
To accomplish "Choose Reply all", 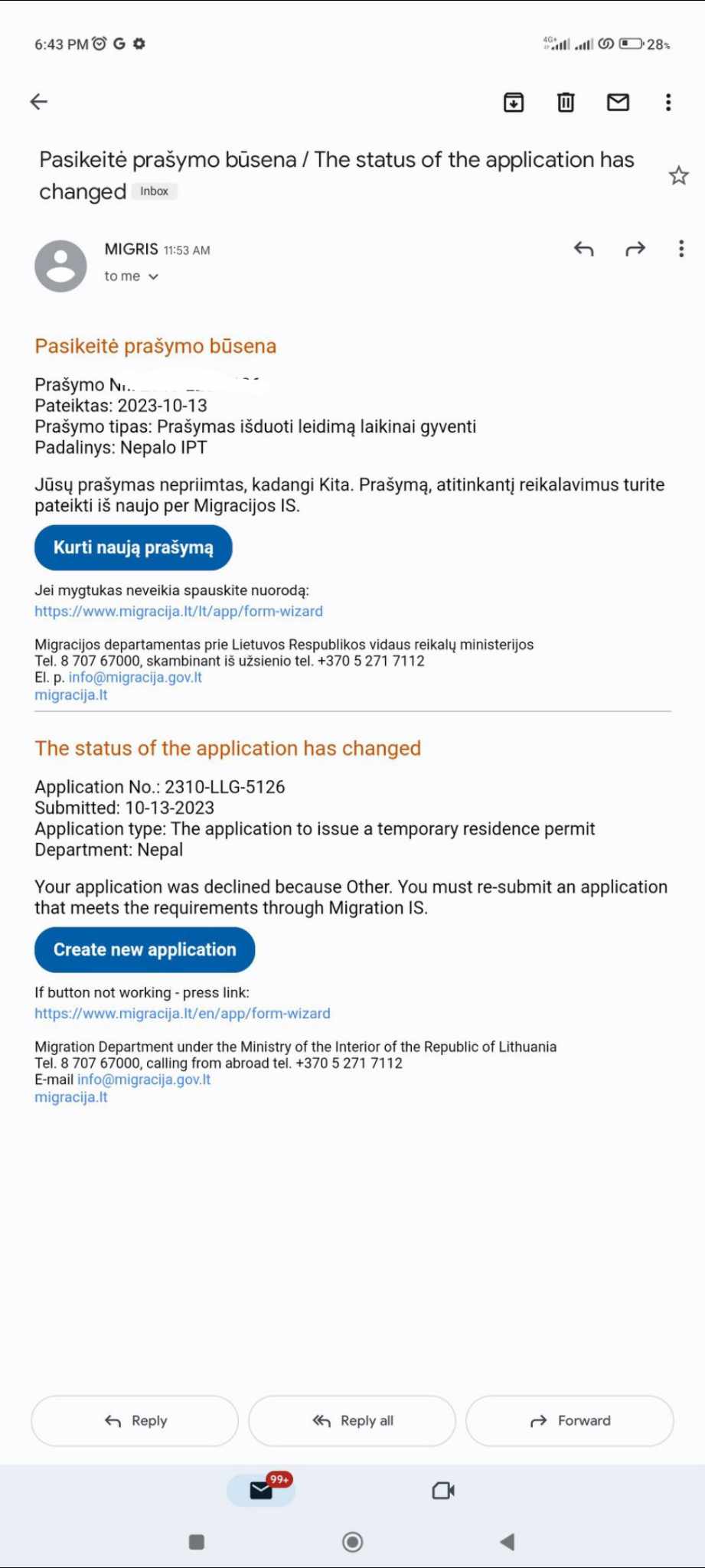I will tap(352, 1420).
